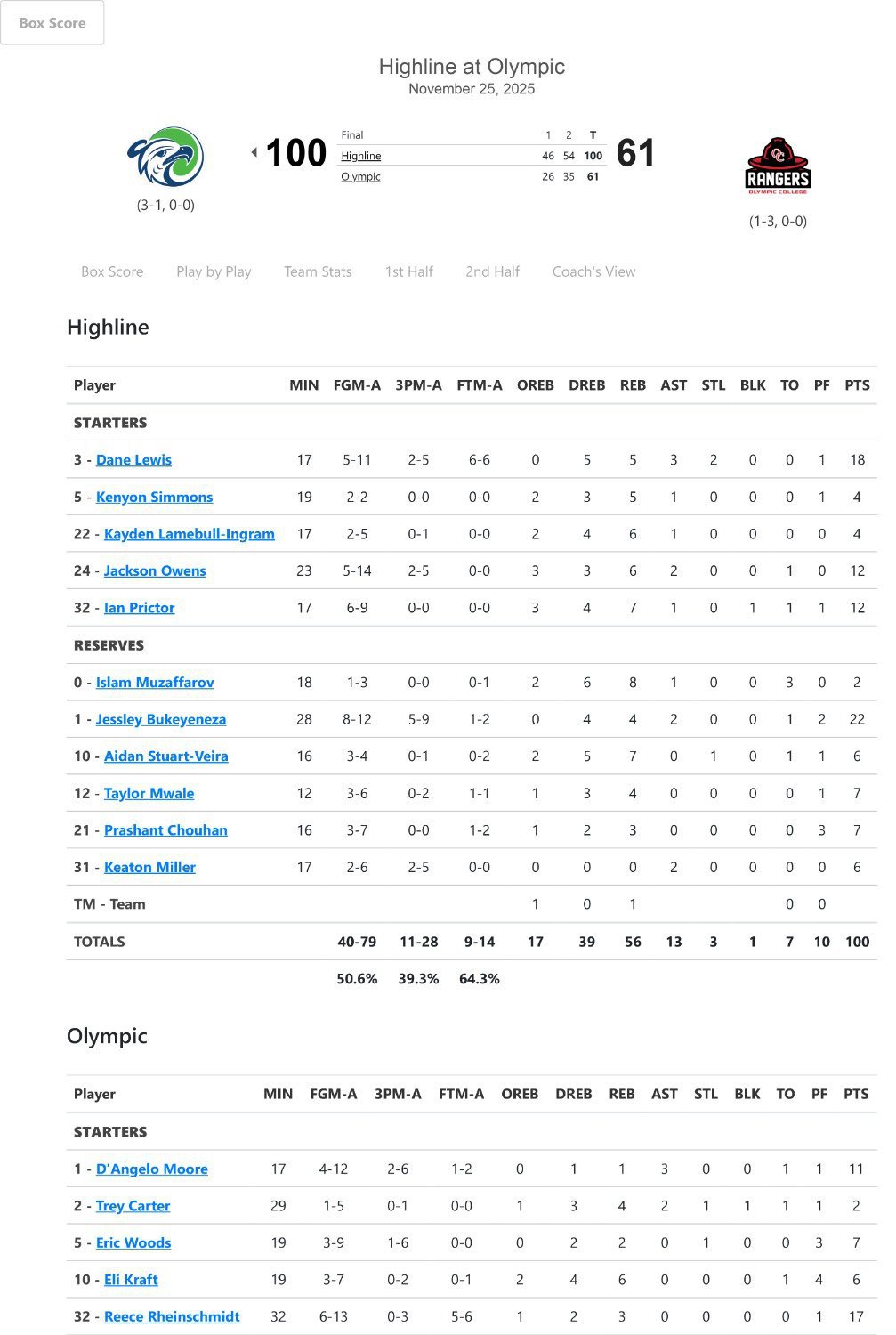Switch to Coach's View tab
This screenshot has width=896, height=1335.
[593, 271]
